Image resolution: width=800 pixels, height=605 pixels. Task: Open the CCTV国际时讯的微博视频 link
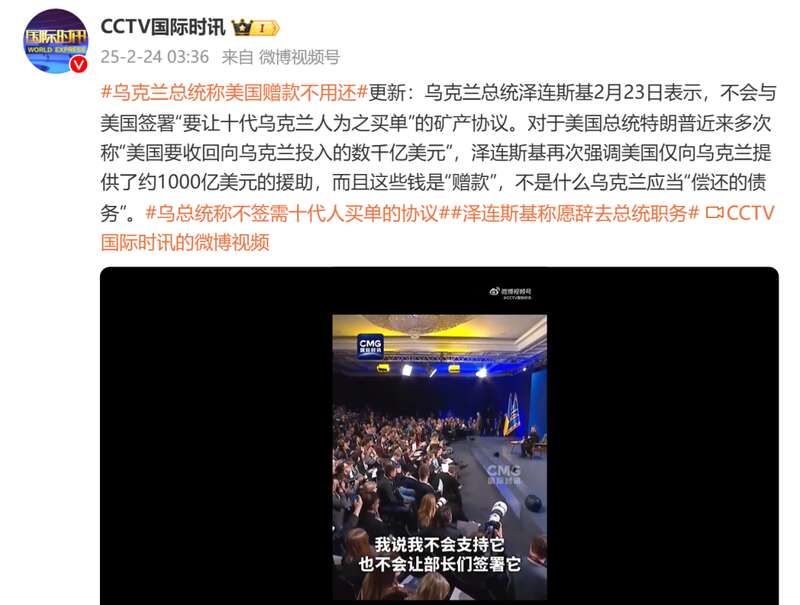185,242
